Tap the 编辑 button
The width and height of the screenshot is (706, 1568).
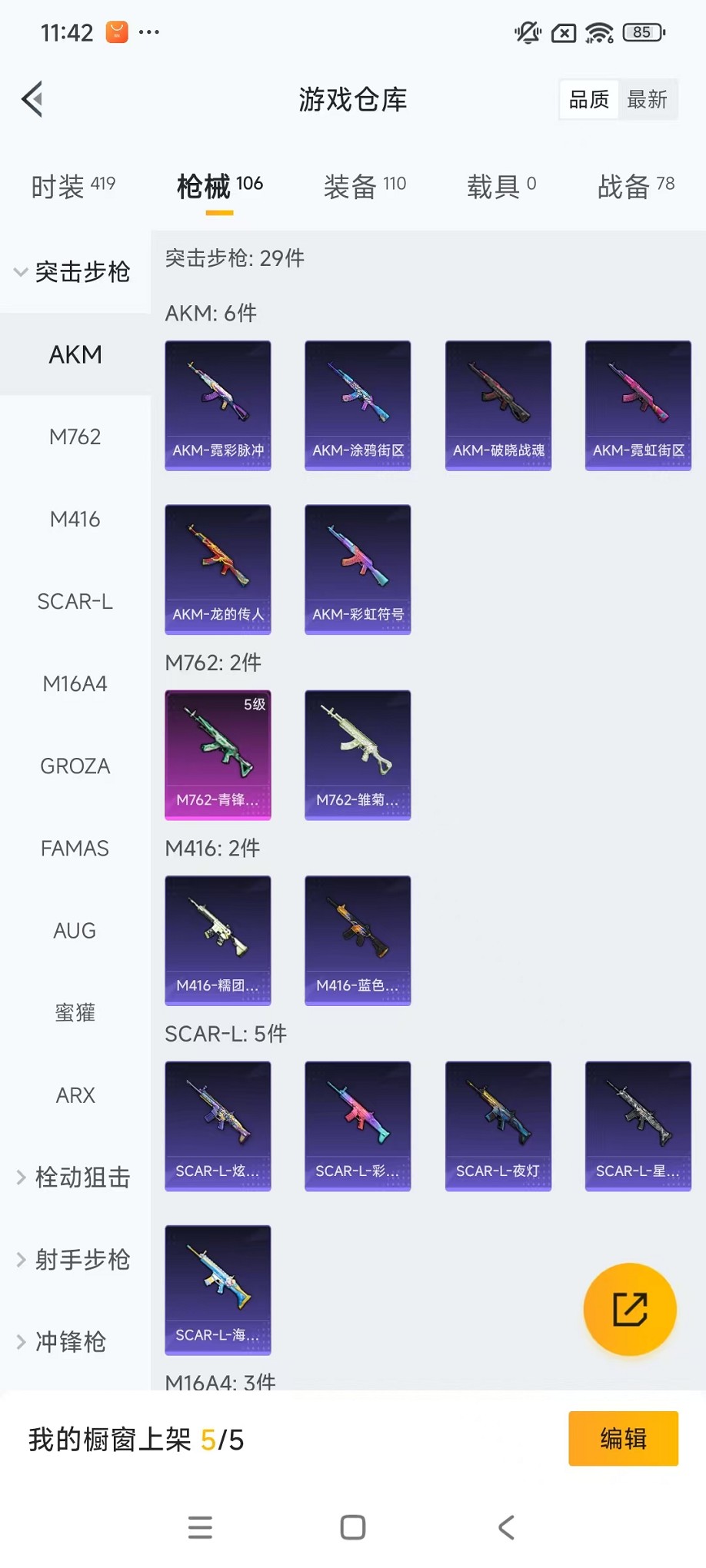tap(623, 1438)
